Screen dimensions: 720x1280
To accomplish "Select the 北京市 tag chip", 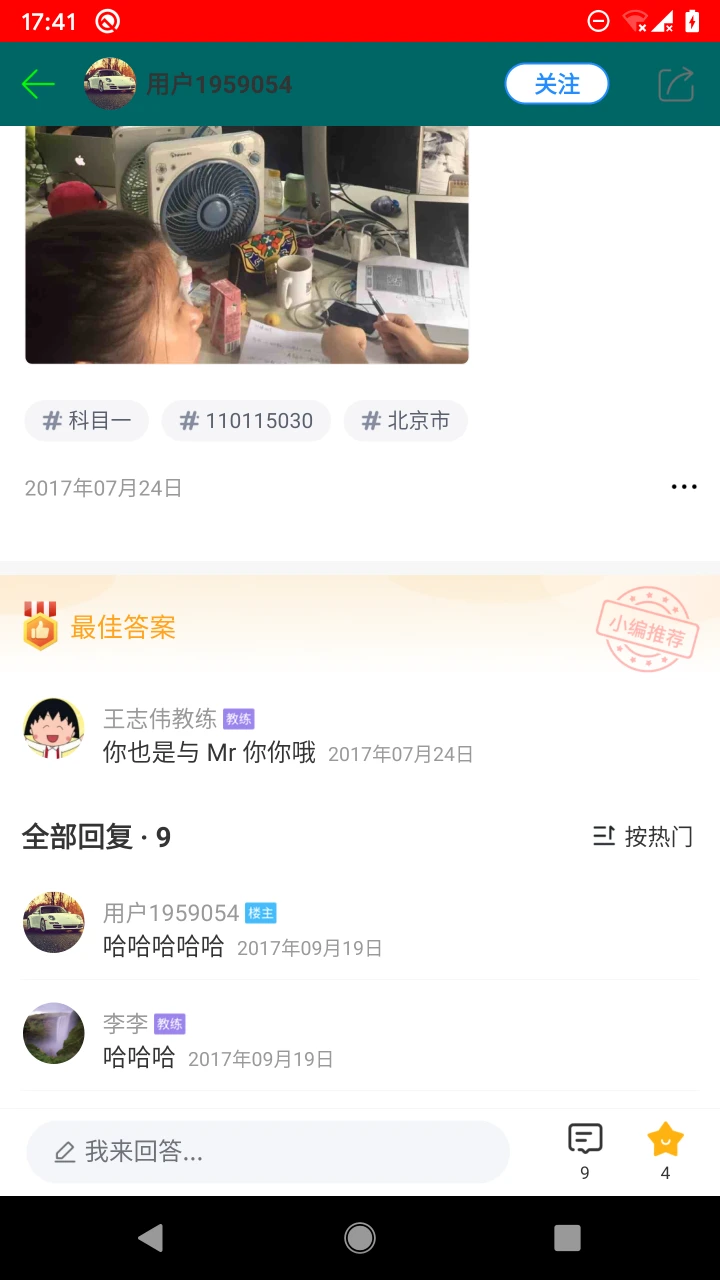I will coord(405,421).
